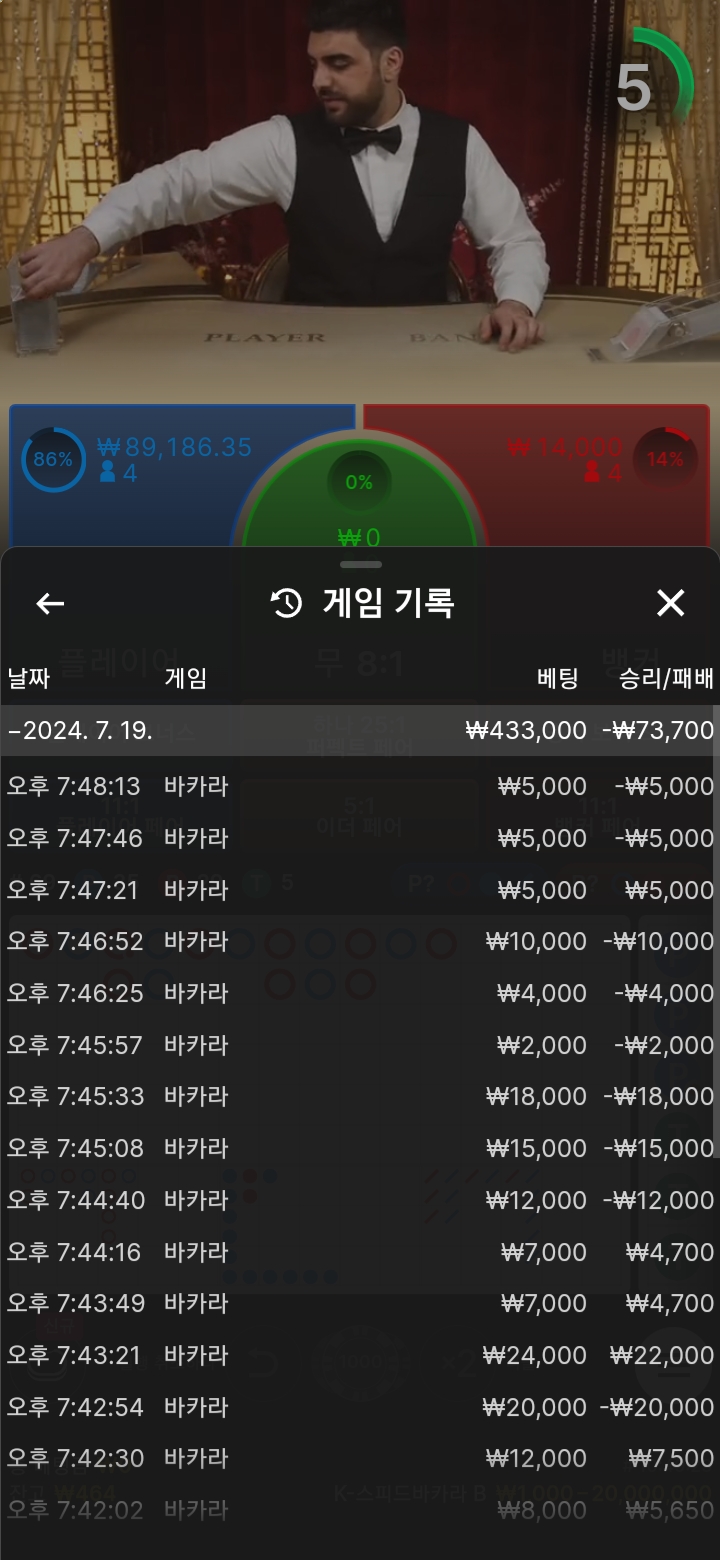Image resolution: width=720 pixels, height=1560 pixels.
Task: View the 오후 7:46:25 game entry
Action: coord(360,993)
